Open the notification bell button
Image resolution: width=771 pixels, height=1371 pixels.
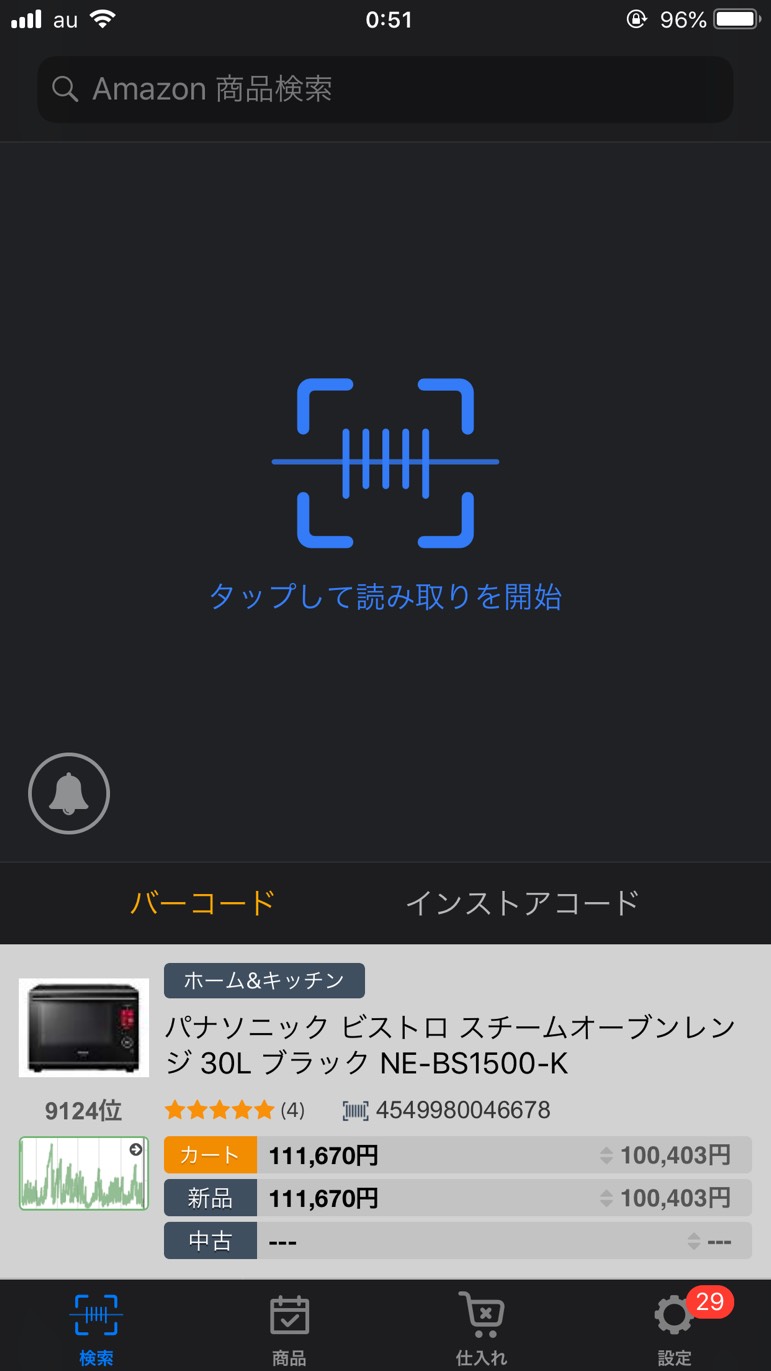click(x=69, y=794)
